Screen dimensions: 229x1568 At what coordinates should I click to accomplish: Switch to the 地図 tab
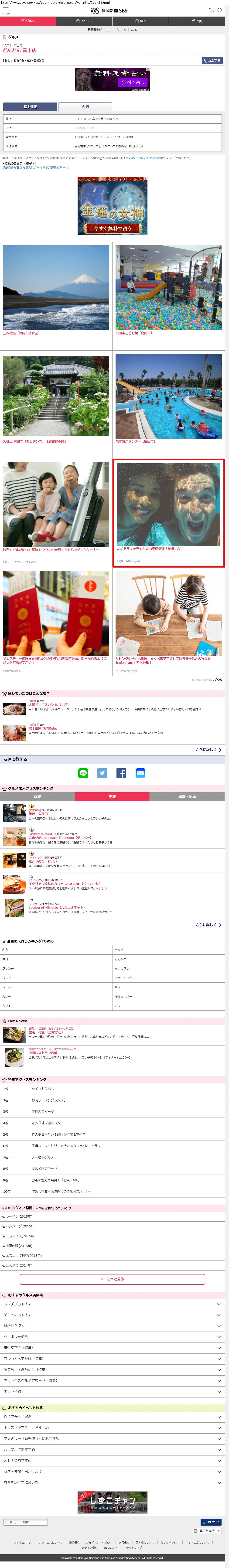point(85,106)
